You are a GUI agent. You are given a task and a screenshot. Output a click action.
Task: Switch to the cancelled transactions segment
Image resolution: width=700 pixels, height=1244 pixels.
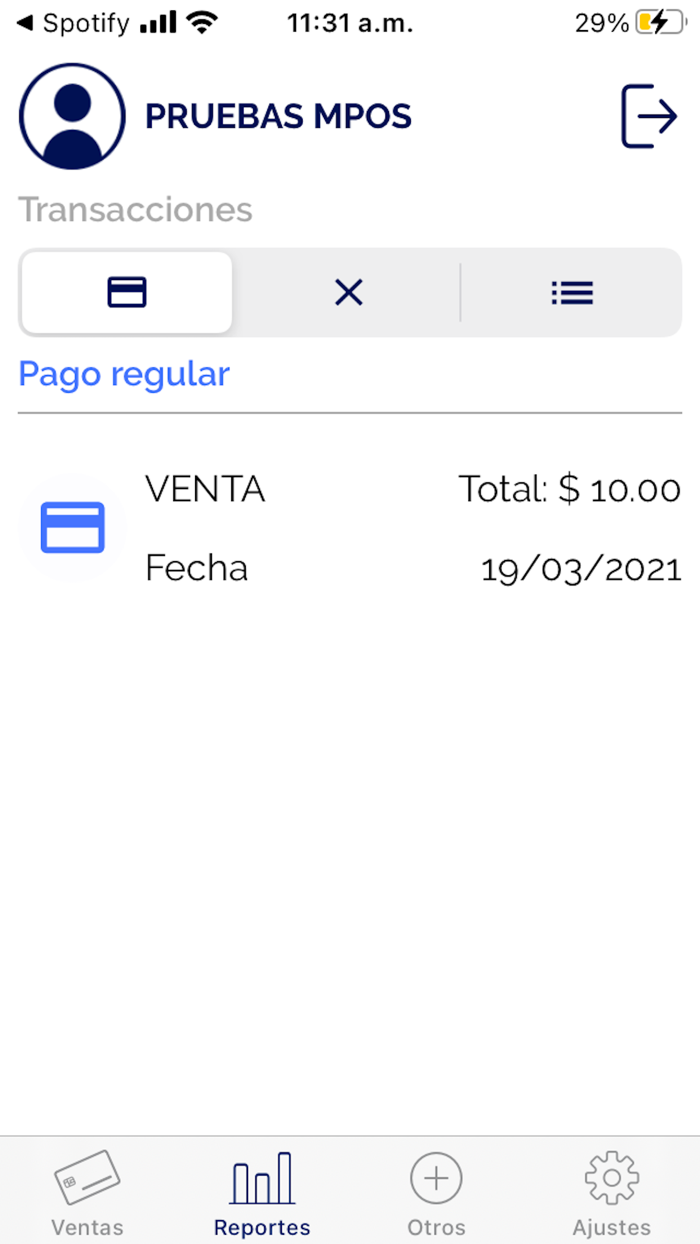click(x=348, y=292)
